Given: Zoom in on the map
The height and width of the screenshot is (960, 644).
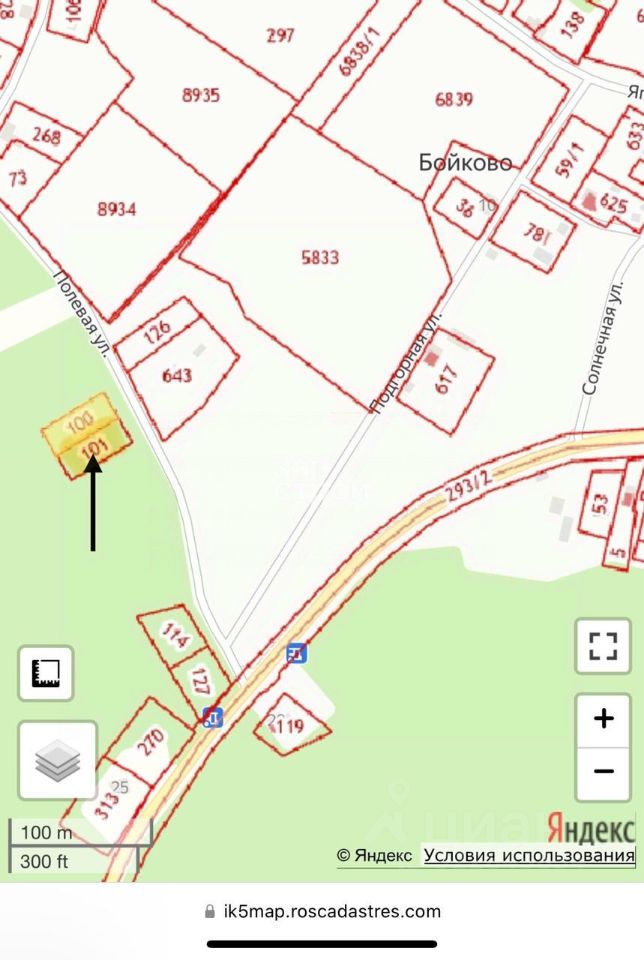Looking at the screenshot, I should pyautogui.click(x=603, y=719).
